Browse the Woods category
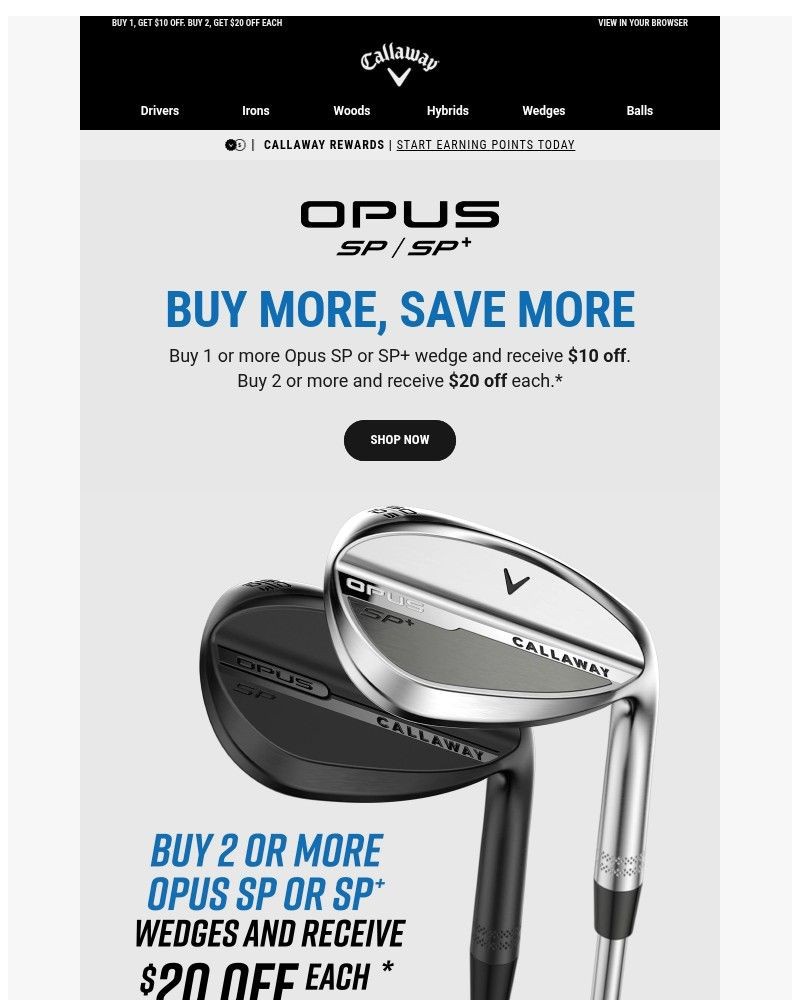This screenshot has height=1000, width=800. 351,111
